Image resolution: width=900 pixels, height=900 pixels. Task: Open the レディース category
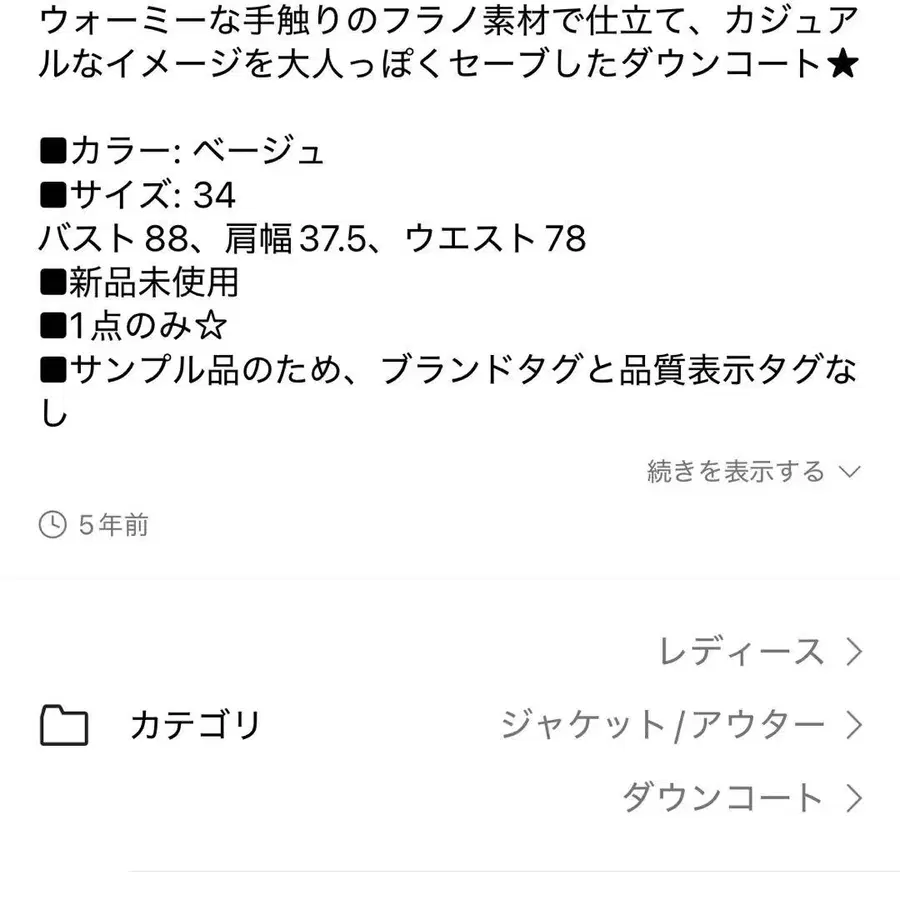(x=761, y=652)
